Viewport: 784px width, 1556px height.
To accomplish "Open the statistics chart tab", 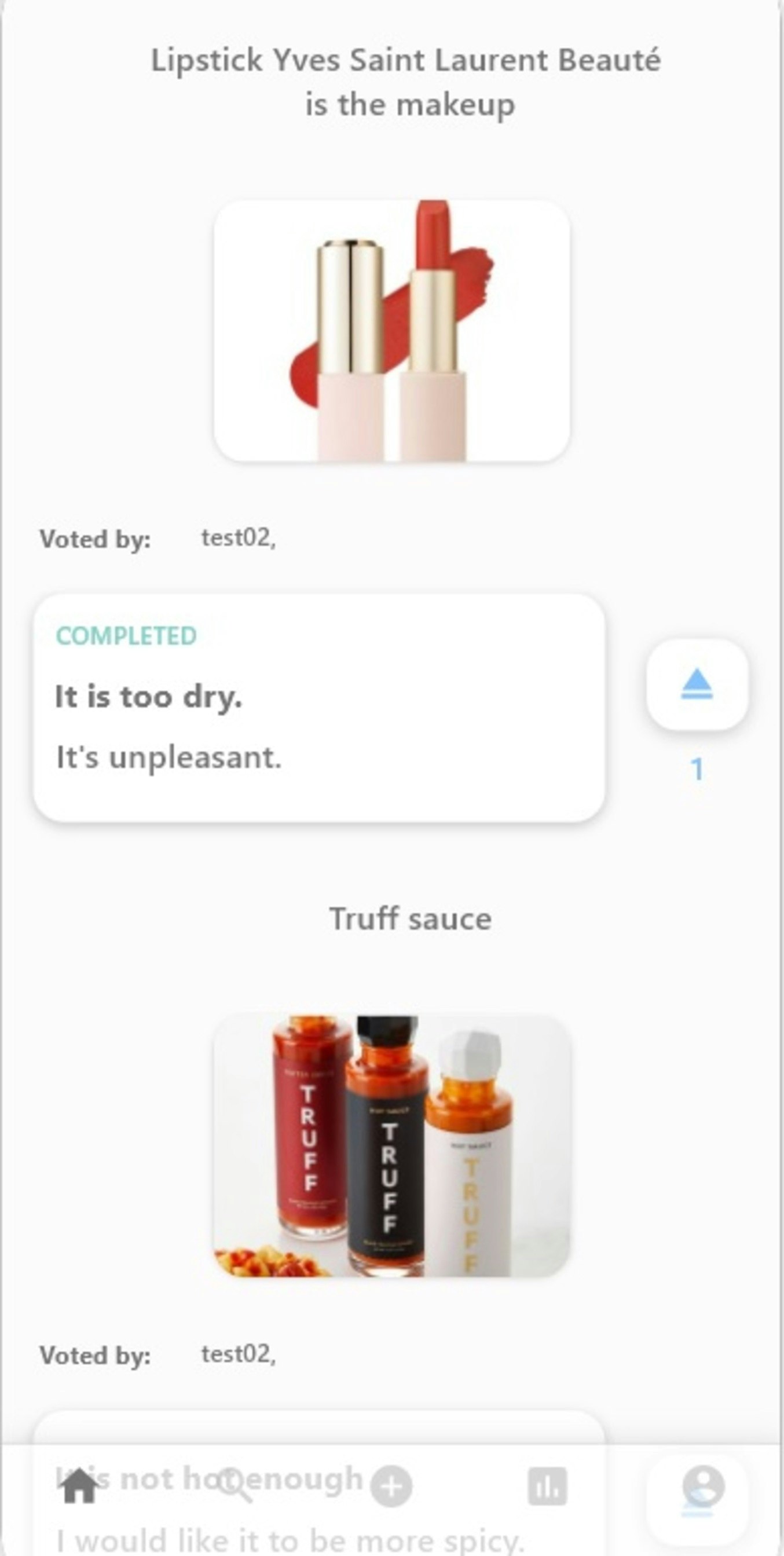I will 547,1486.
